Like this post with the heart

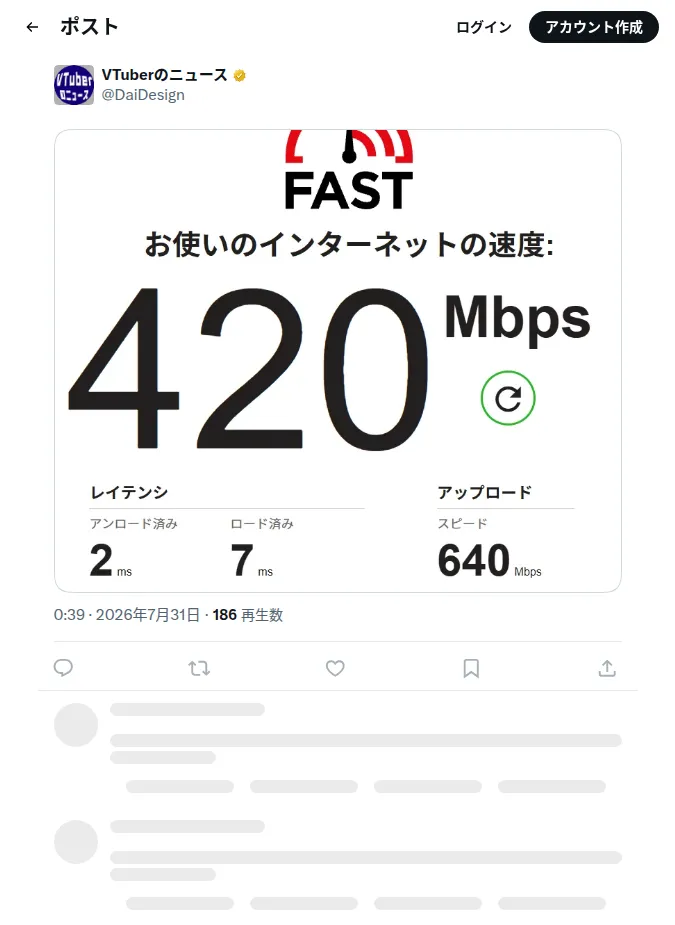click(x=335, y=668)
